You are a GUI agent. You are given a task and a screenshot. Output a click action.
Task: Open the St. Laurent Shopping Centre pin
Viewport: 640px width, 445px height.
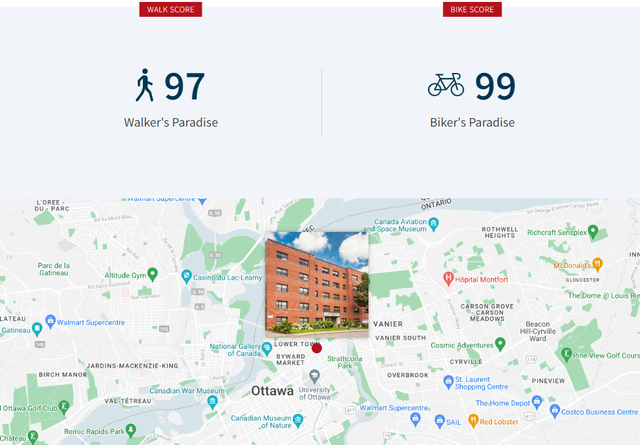pos(447,381)
